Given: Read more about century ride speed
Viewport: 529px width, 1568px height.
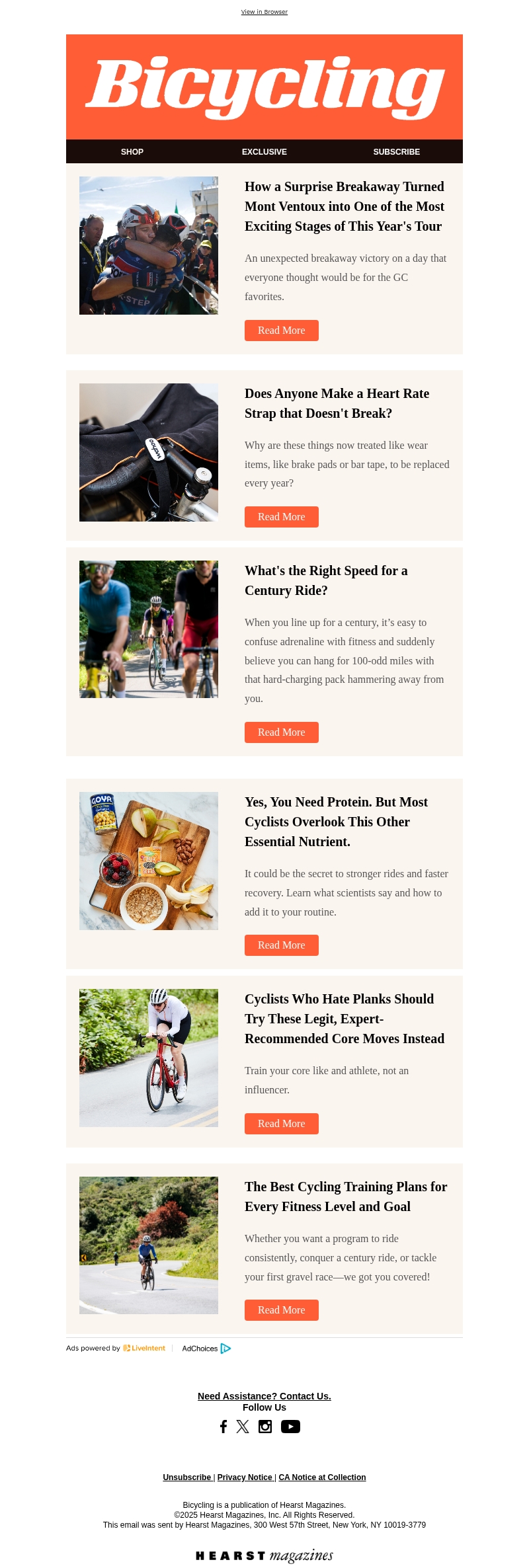Looking at the screenshot, I should pyautogui.click(x=282, y=732).
